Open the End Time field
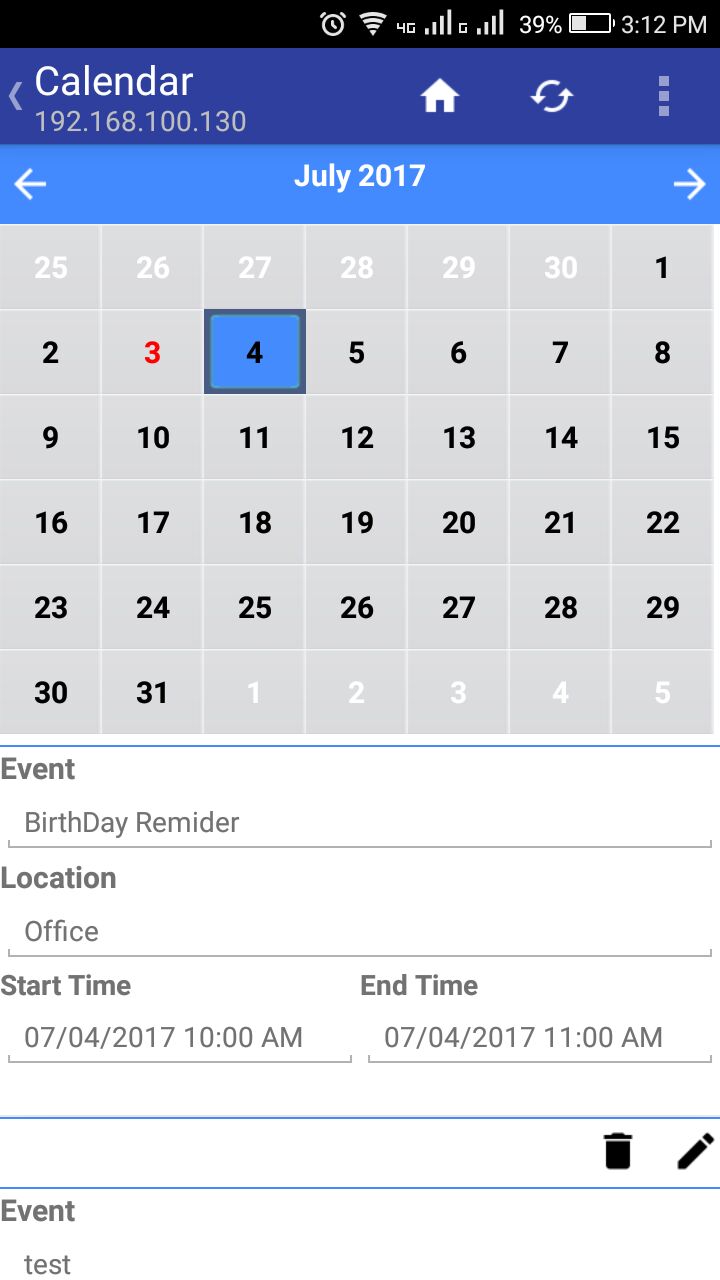This screenshot has height=1280, width=720. tap(540, 1038)
